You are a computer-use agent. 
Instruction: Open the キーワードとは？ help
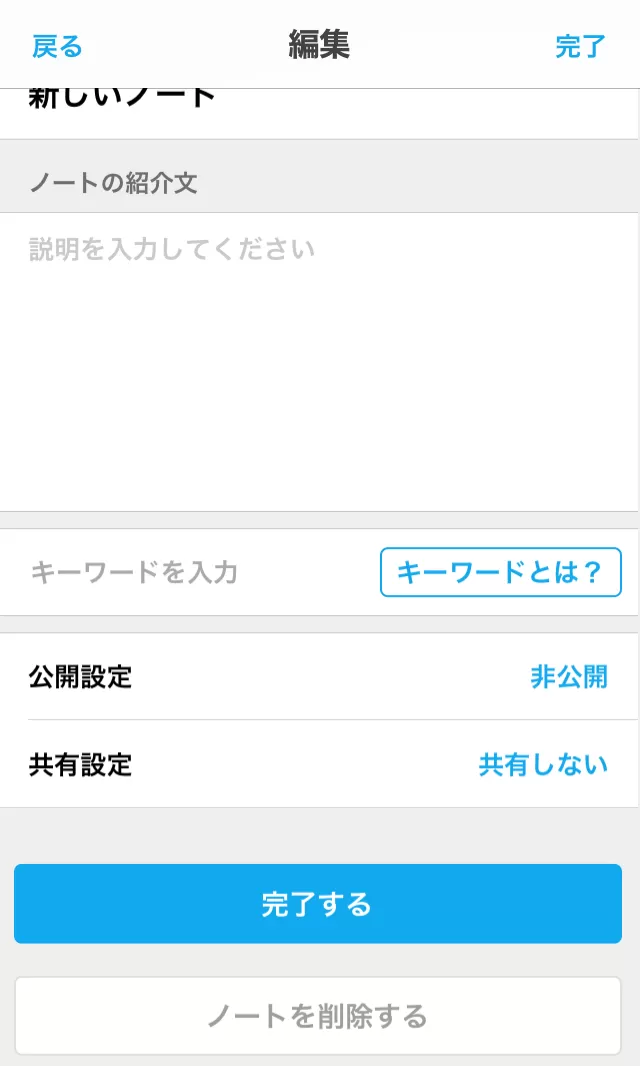(x=500, y=572)
